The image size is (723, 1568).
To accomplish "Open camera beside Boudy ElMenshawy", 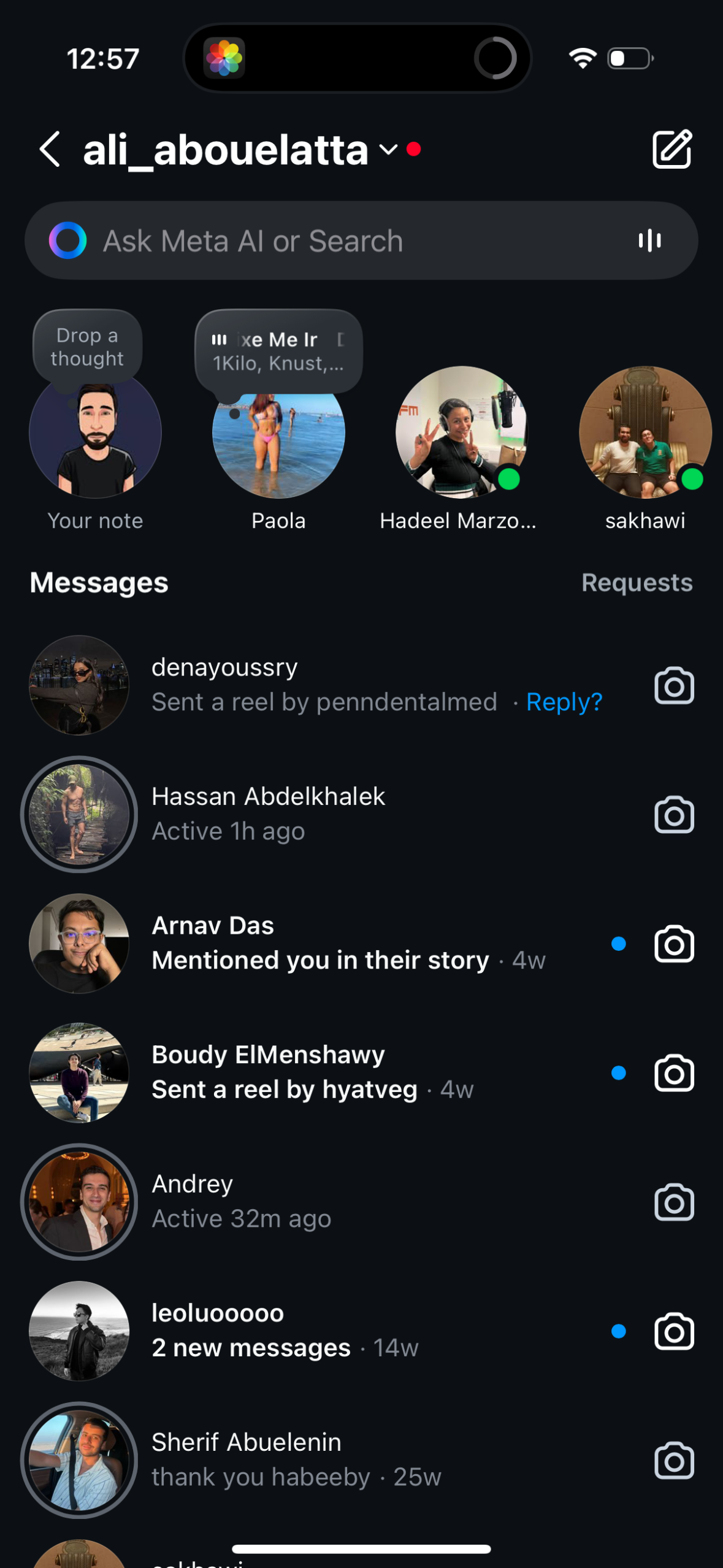I will point(673,1073).
